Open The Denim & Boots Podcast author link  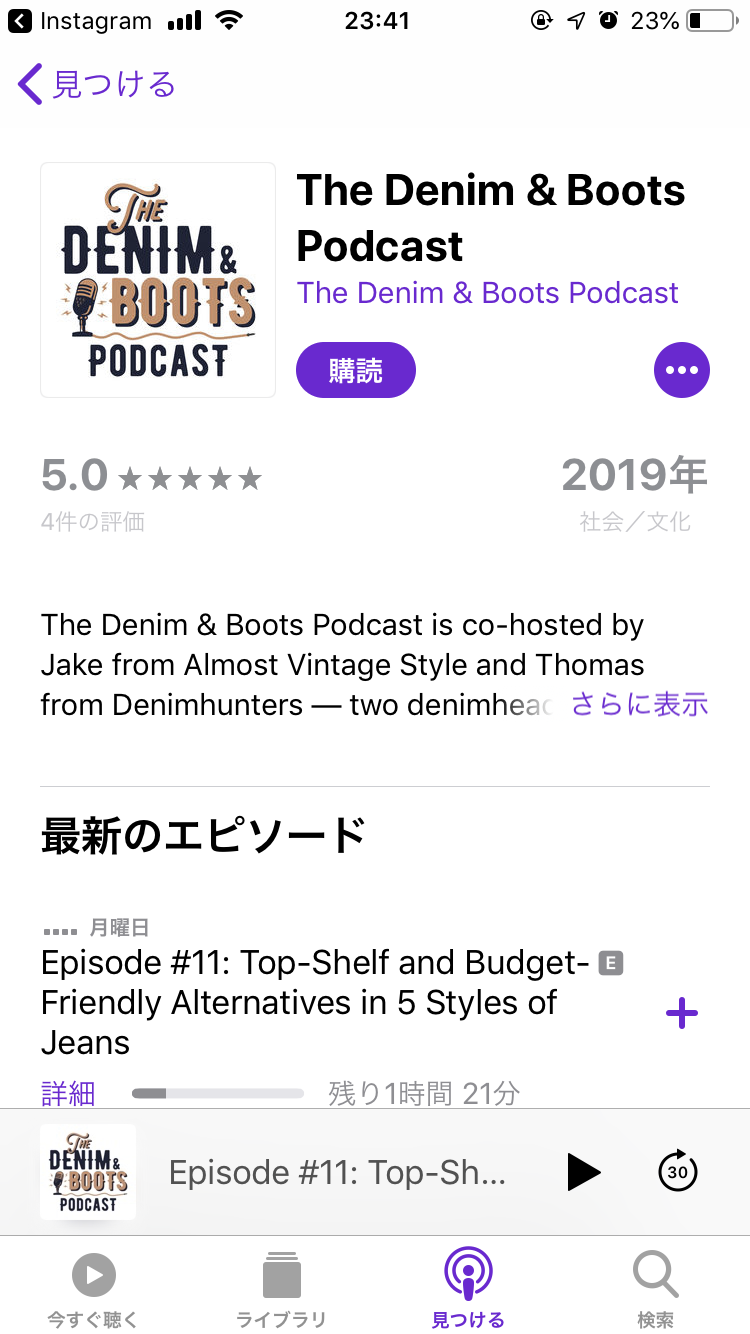[x=487, y=293]
